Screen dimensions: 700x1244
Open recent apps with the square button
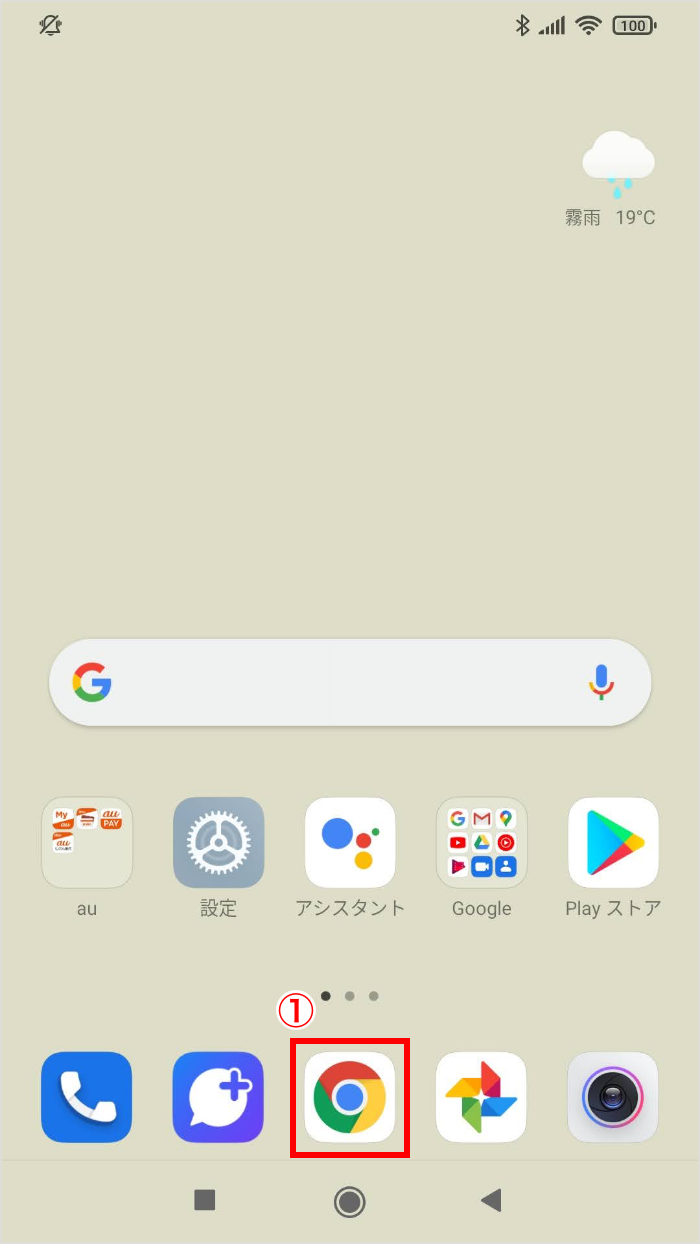coord(205,1201)
